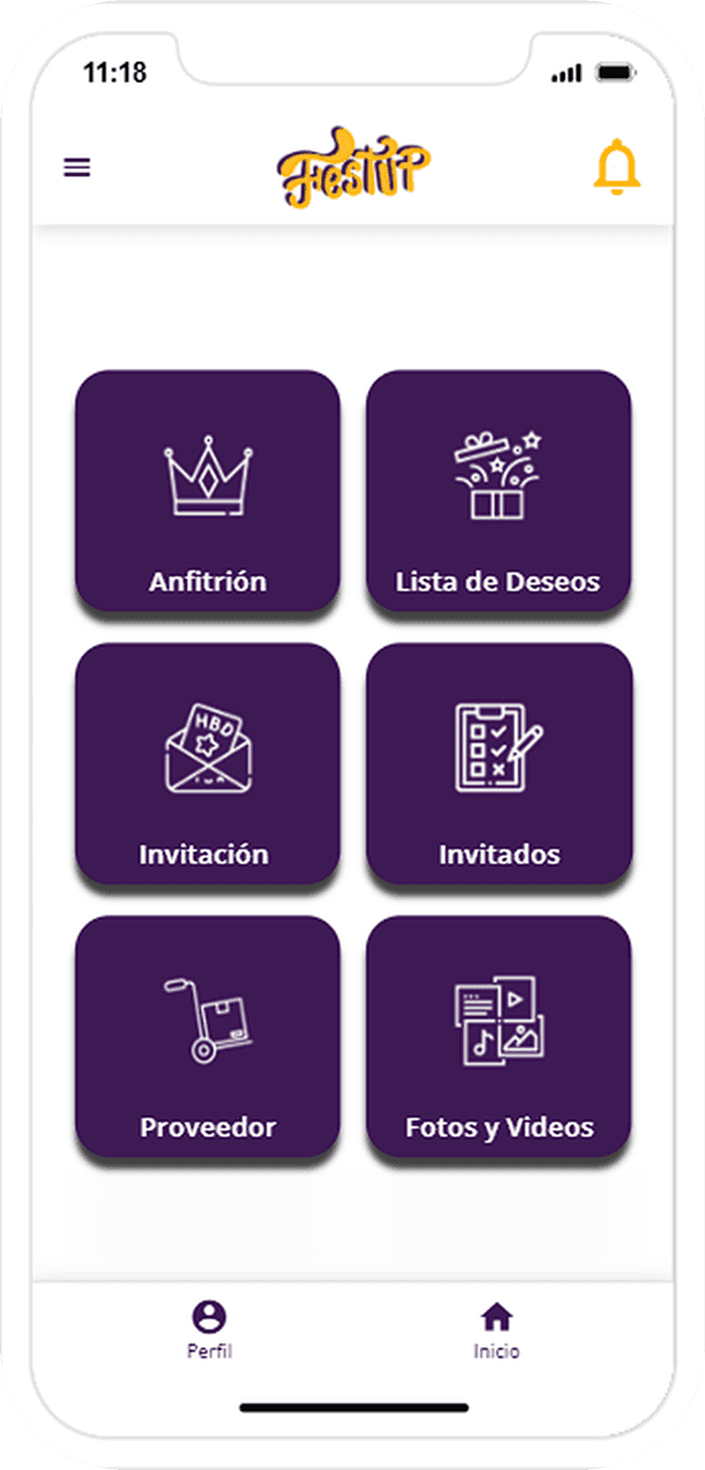This screenshot has width=705, height=1470.
Task: Select the Lista de Deseos card
Action: coord(498,491)
